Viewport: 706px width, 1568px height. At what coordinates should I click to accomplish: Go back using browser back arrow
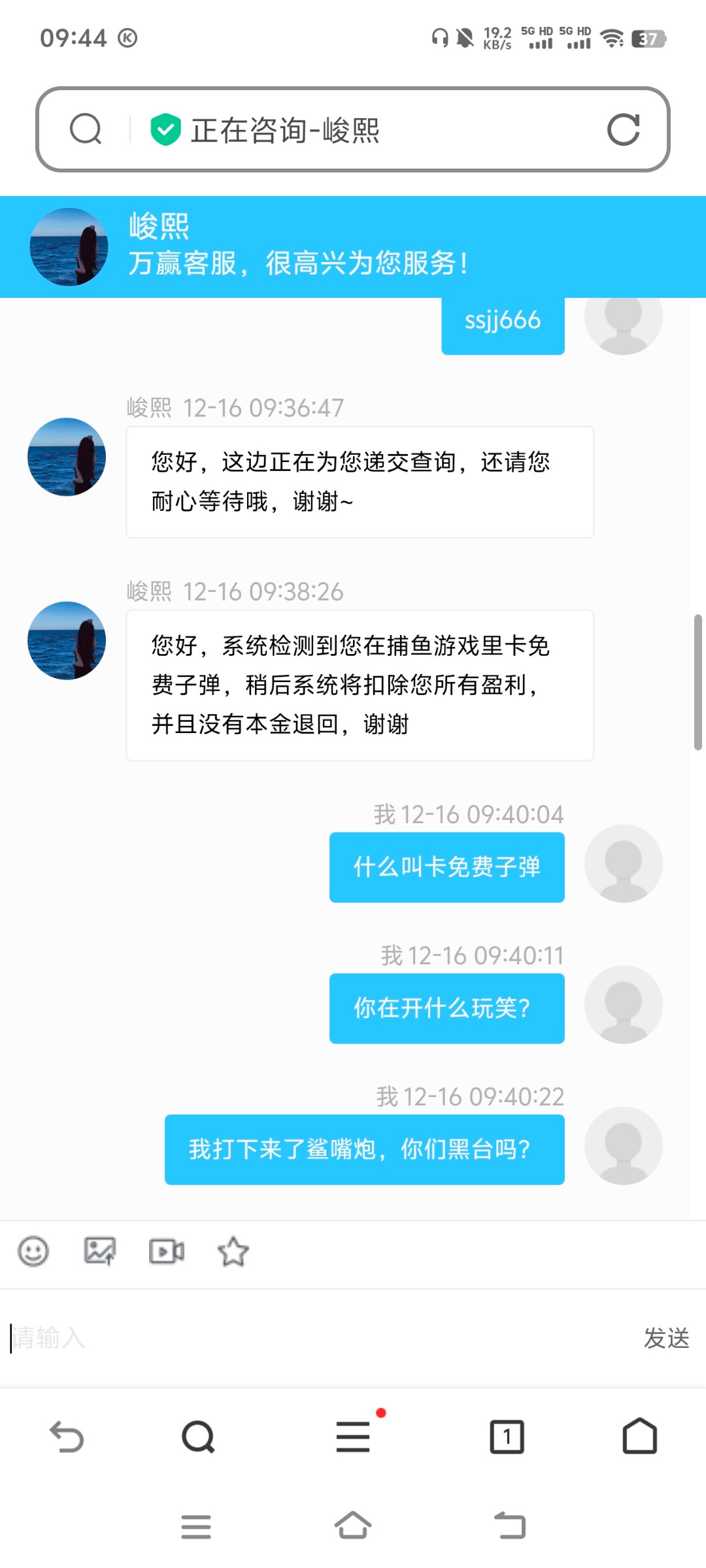click(67, 1437)
